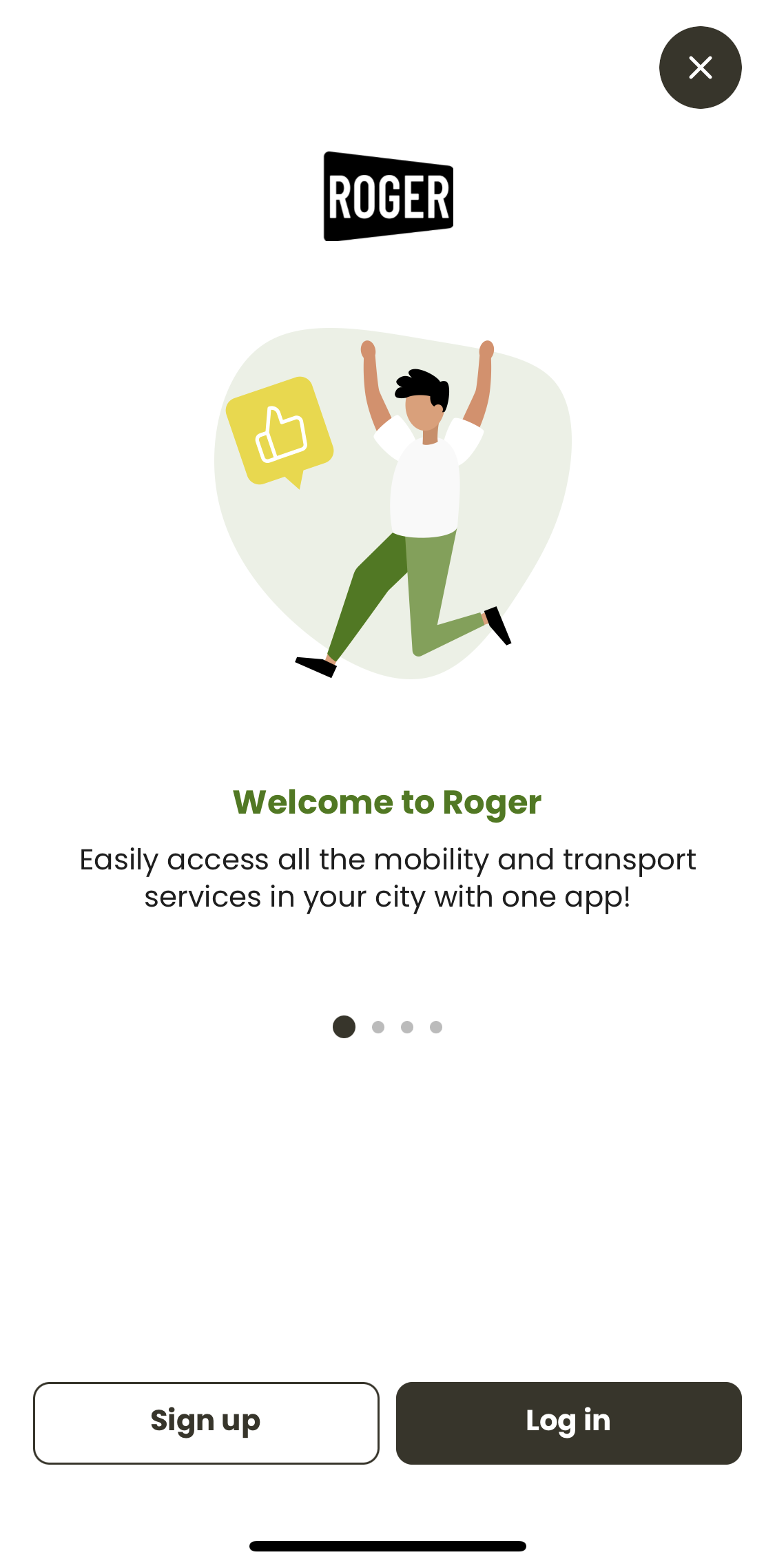The image size is (775, 1568).
Task: Tap the Sign up button
Action: [206, 1422]
